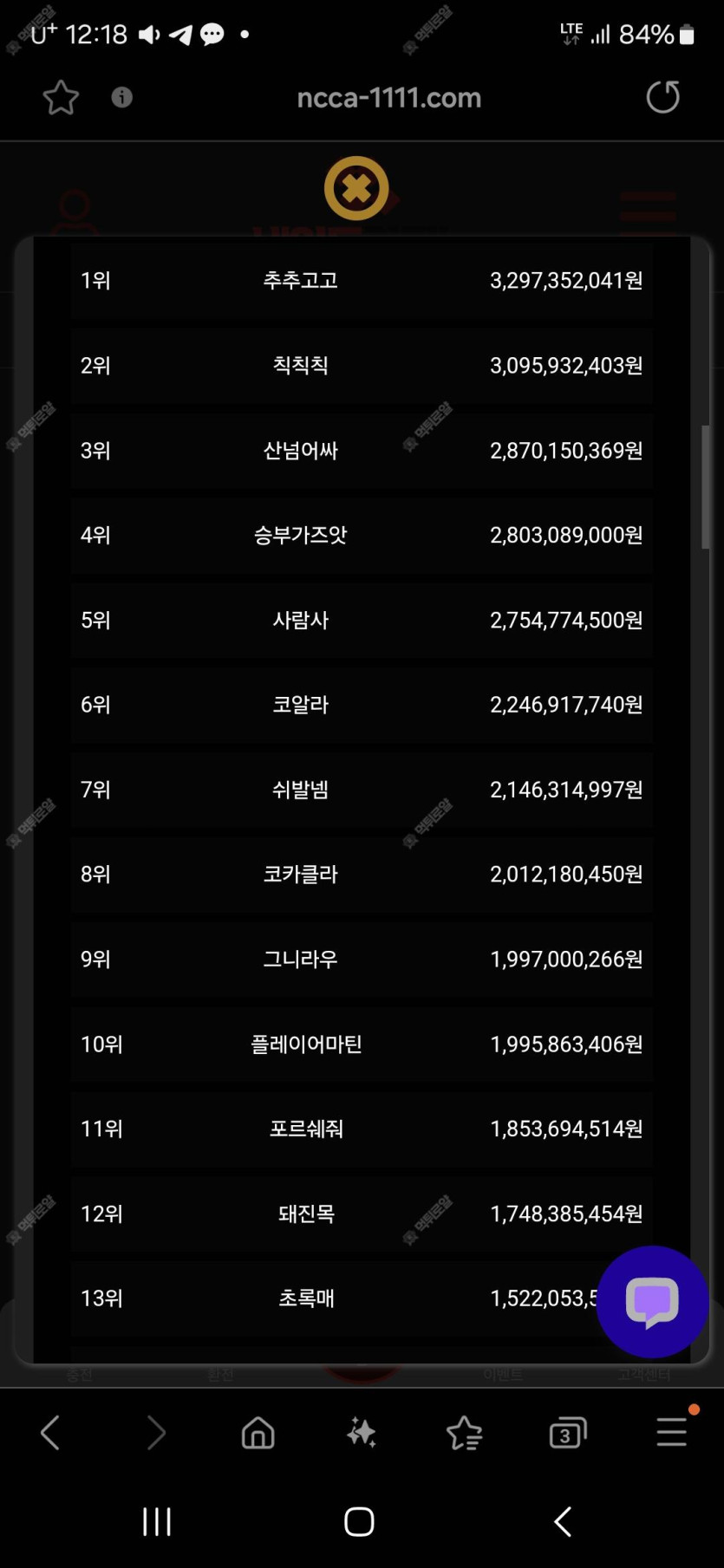The image size is (724, 1568).
Task: Open recent apps
Action: coord(157,1521)
